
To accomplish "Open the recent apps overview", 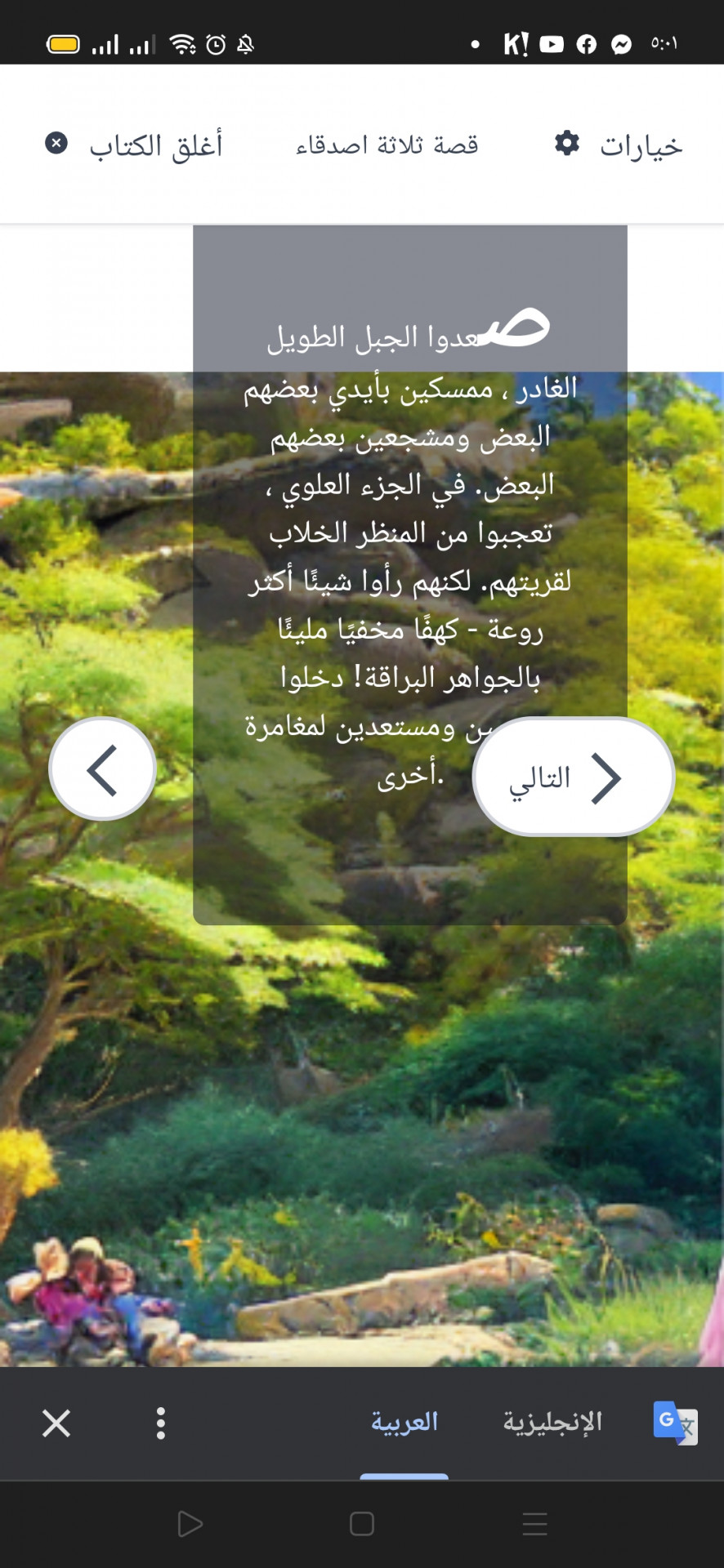I will (534, 1524).
